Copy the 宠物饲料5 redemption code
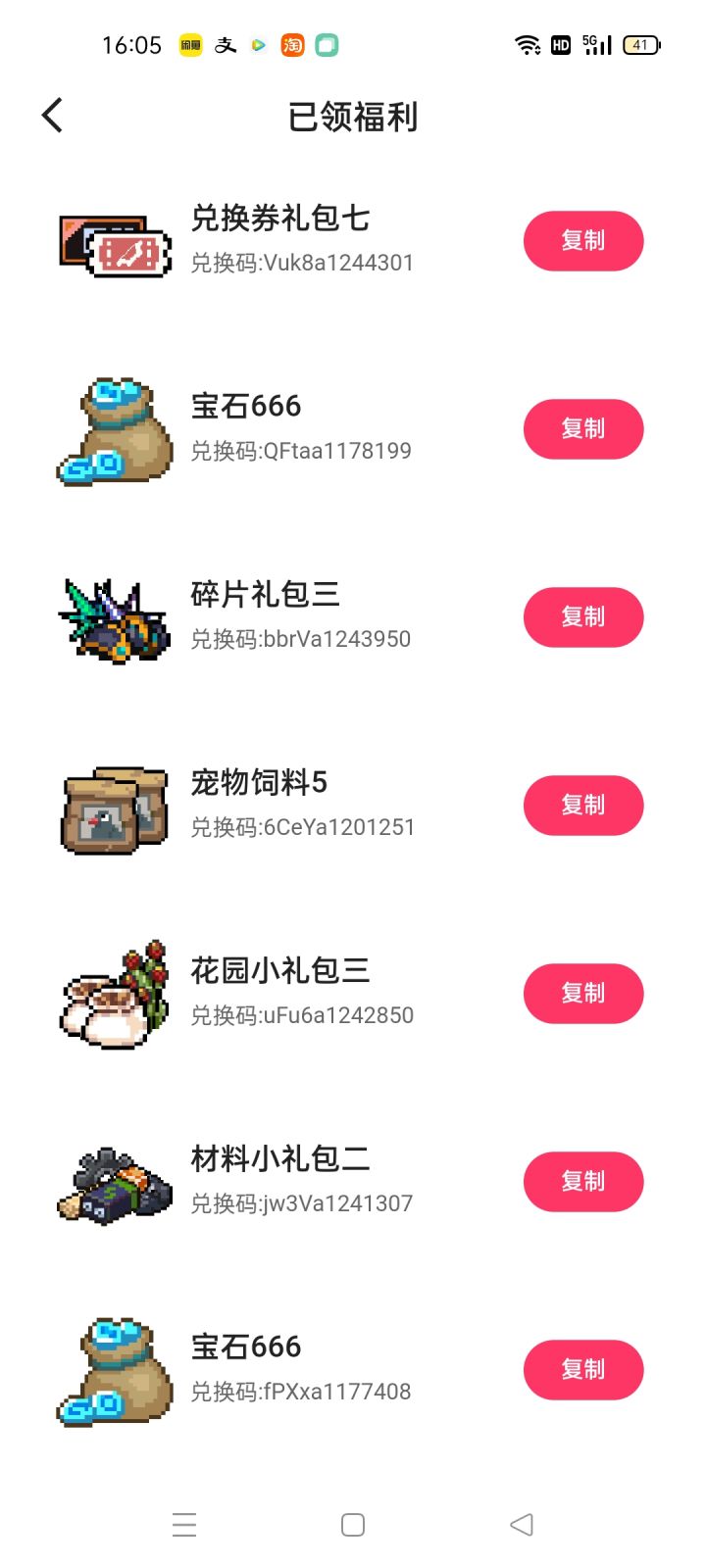 582,806
